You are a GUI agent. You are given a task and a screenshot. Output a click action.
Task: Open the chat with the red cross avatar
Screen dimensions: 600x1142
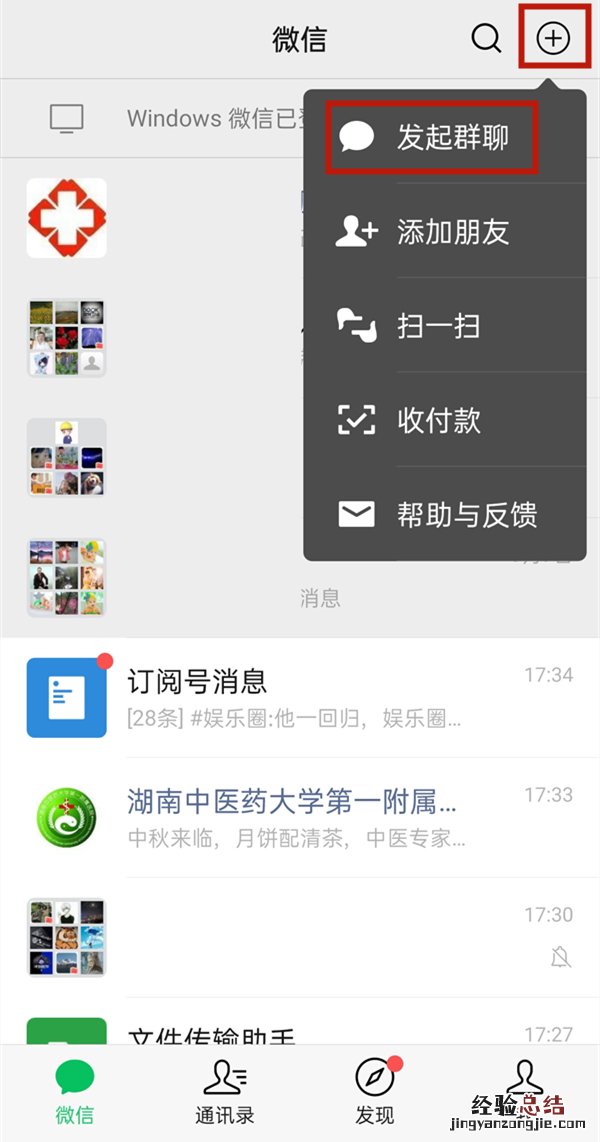point(66,218)
